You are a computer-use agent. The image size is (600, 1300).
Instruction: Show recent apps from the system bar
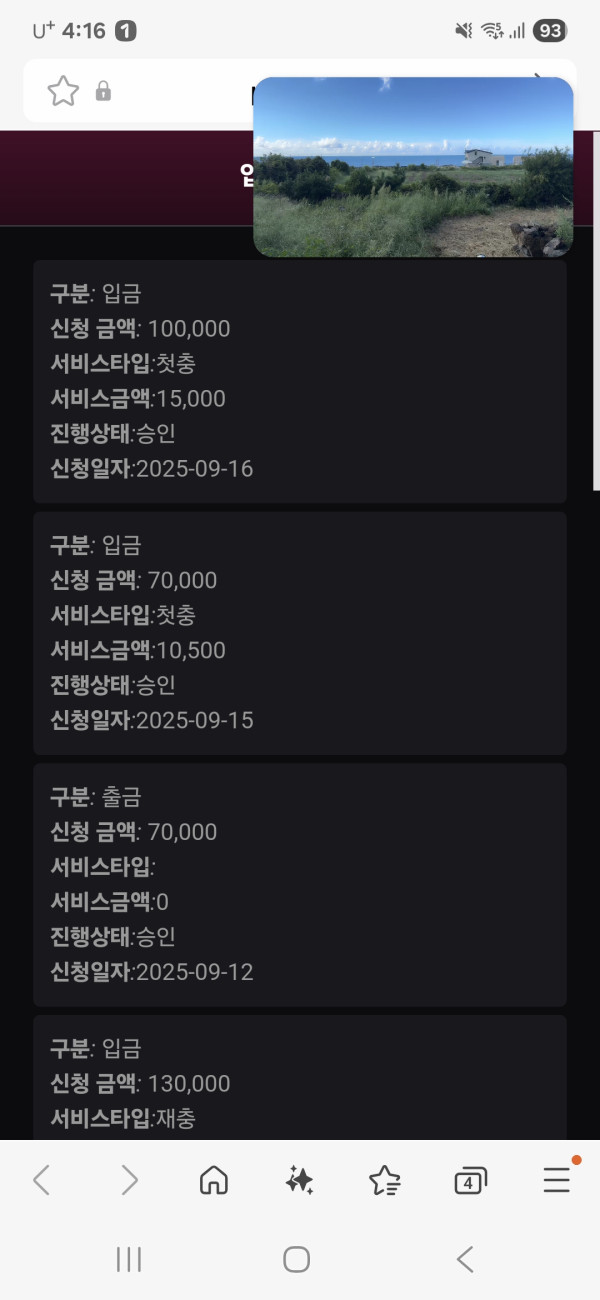click(x=129, y=1259)
